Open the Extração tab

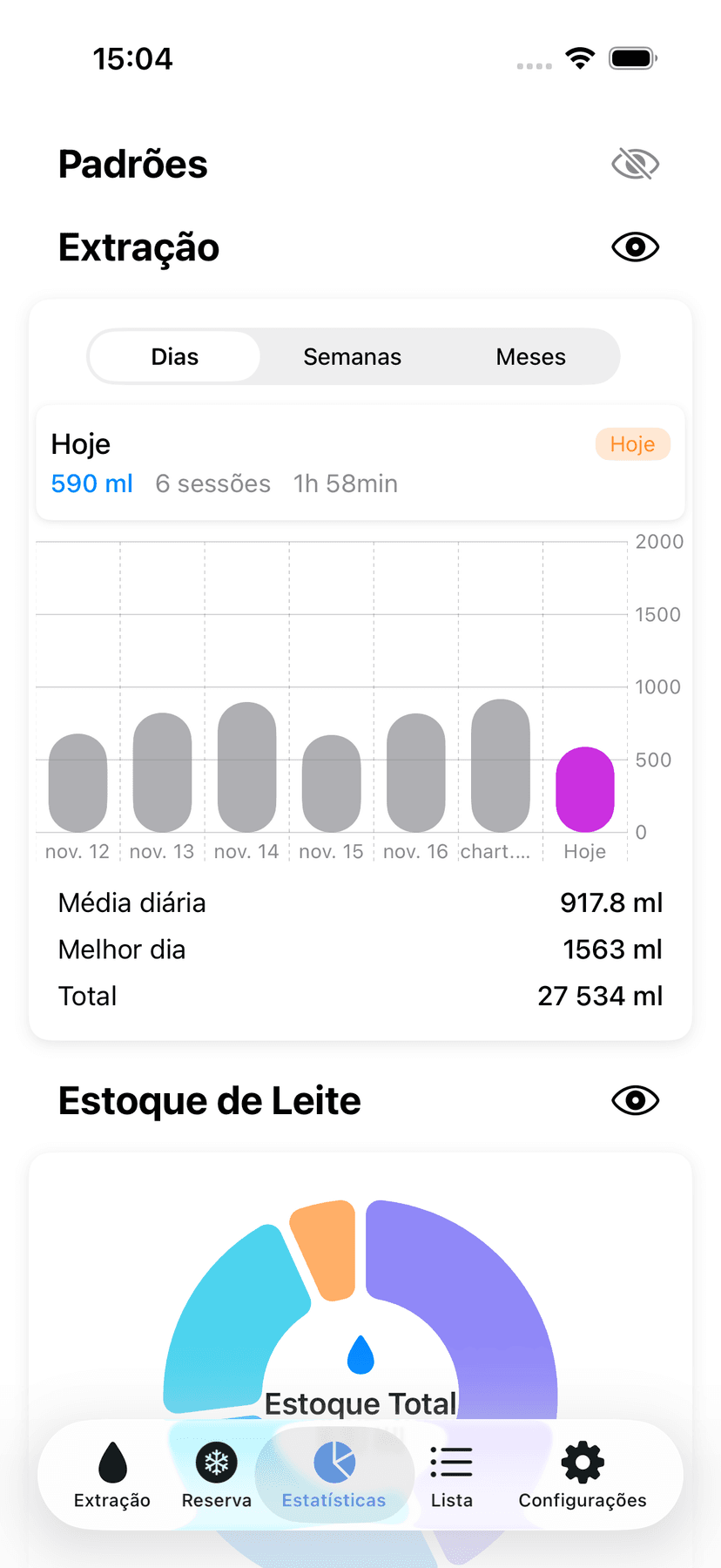point(112,1475)
